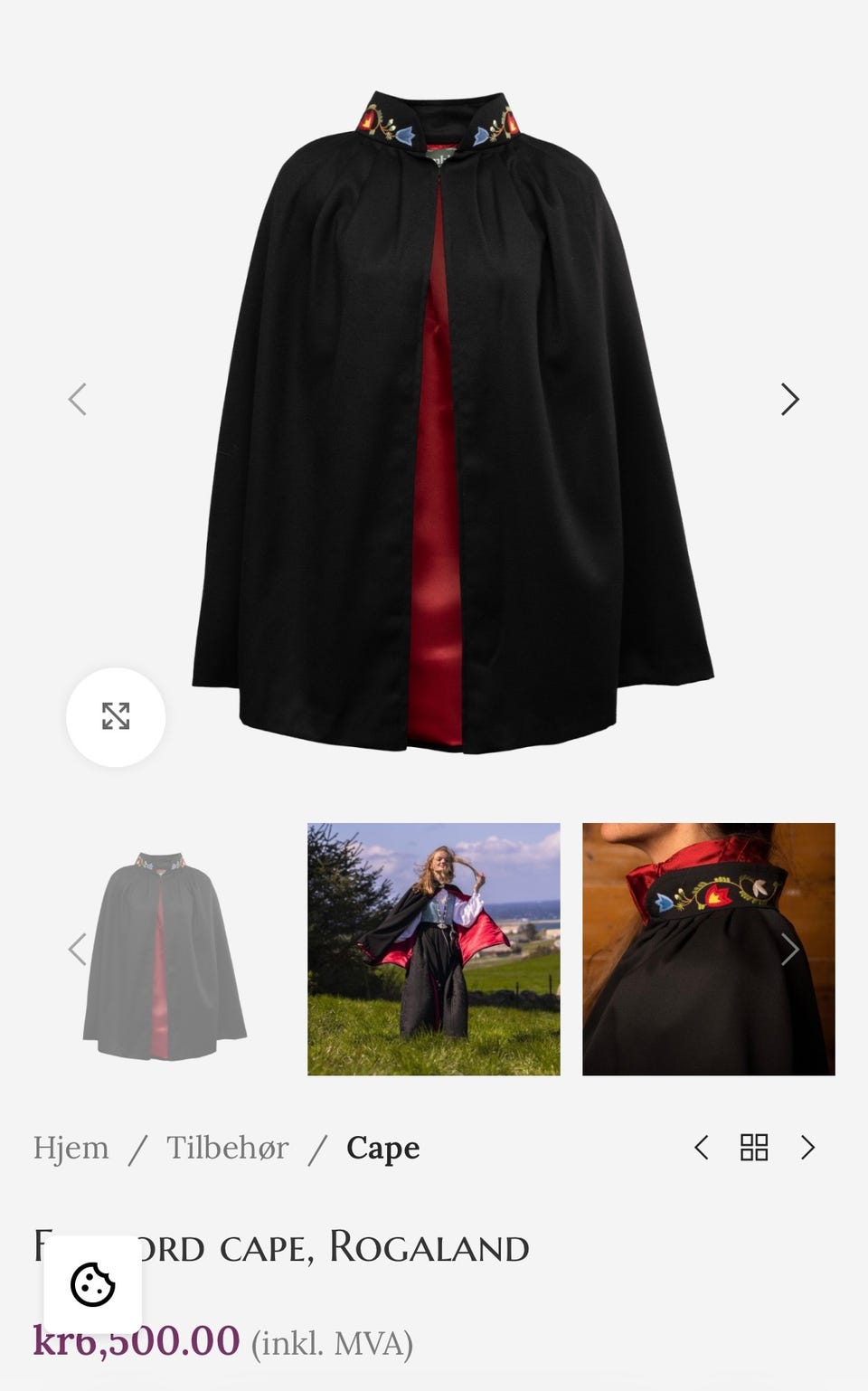Expand the cape image to fullscreen
The width and height of the screenshot is (868, 1391).
pyautogui.click(x=116, y=716)
